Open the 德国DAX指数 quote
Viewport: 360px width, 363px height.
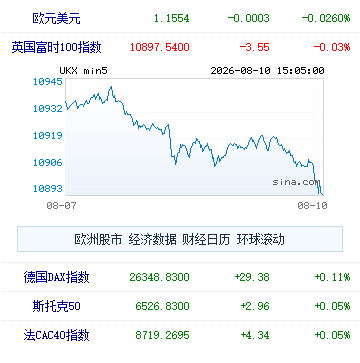click(57, 277)
